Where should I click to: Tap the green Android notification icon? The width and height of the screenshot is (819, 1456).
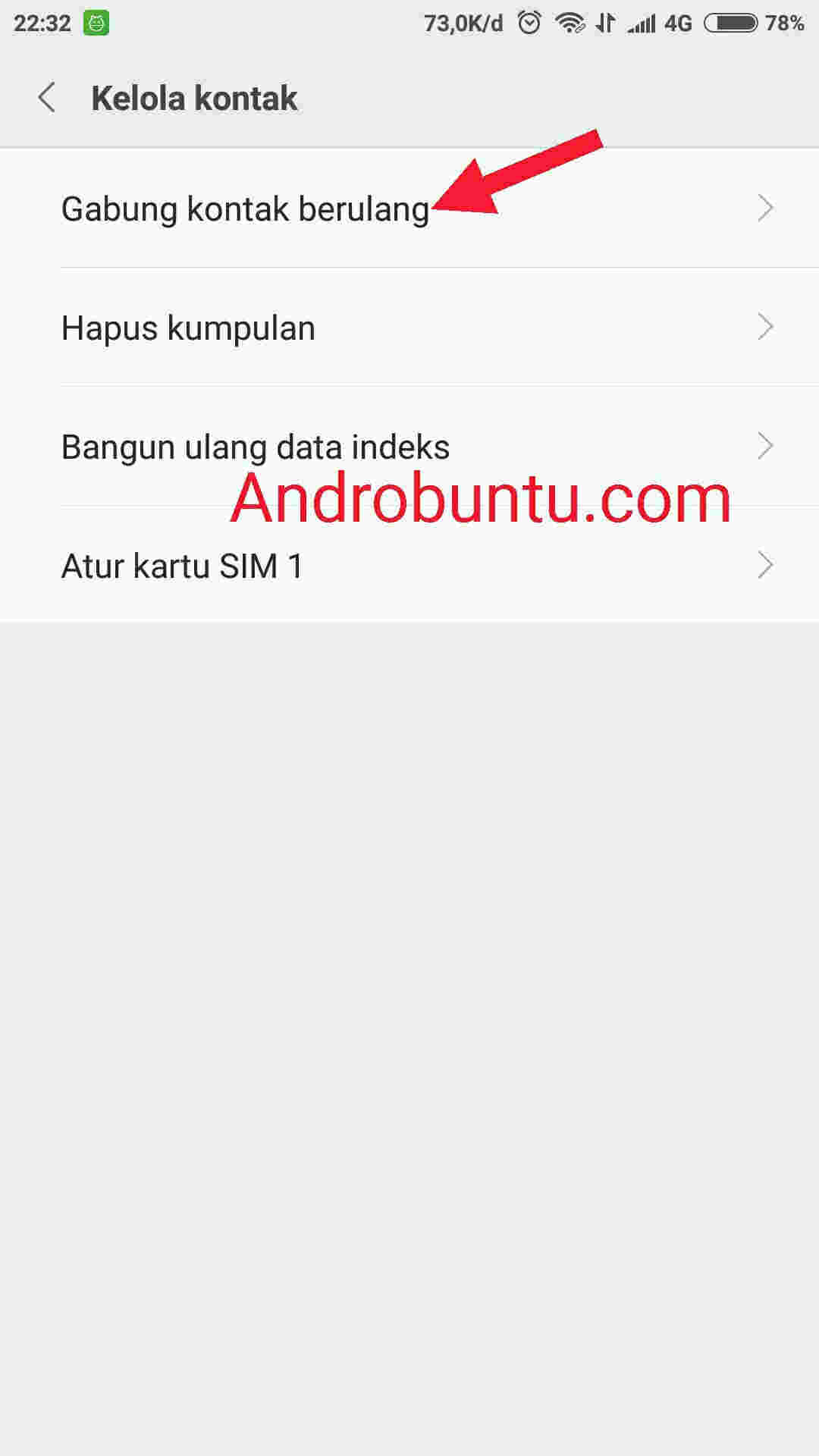tap(95, 22)
